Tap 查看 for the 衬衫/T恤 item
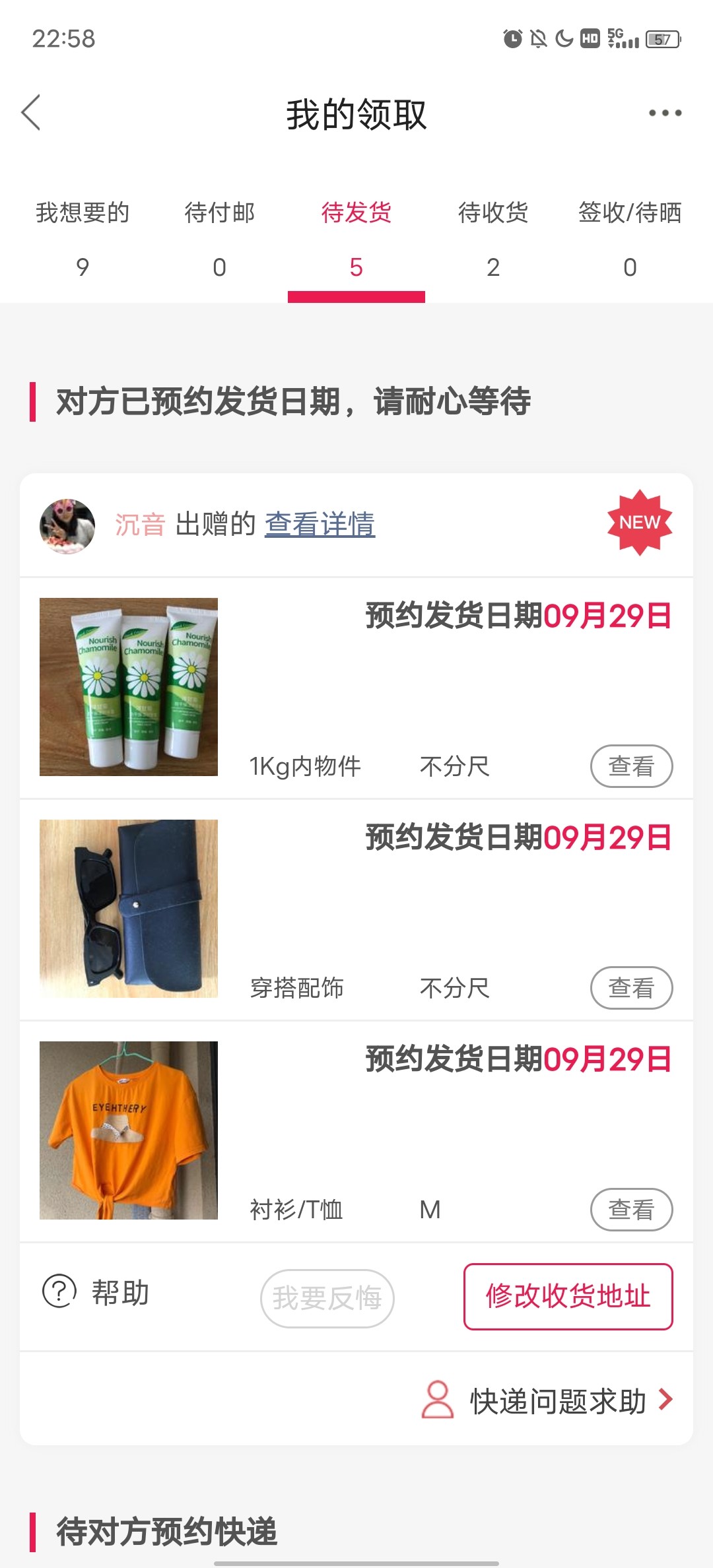The width and height of the screenshot is (713, 1568). point(631,1210)
